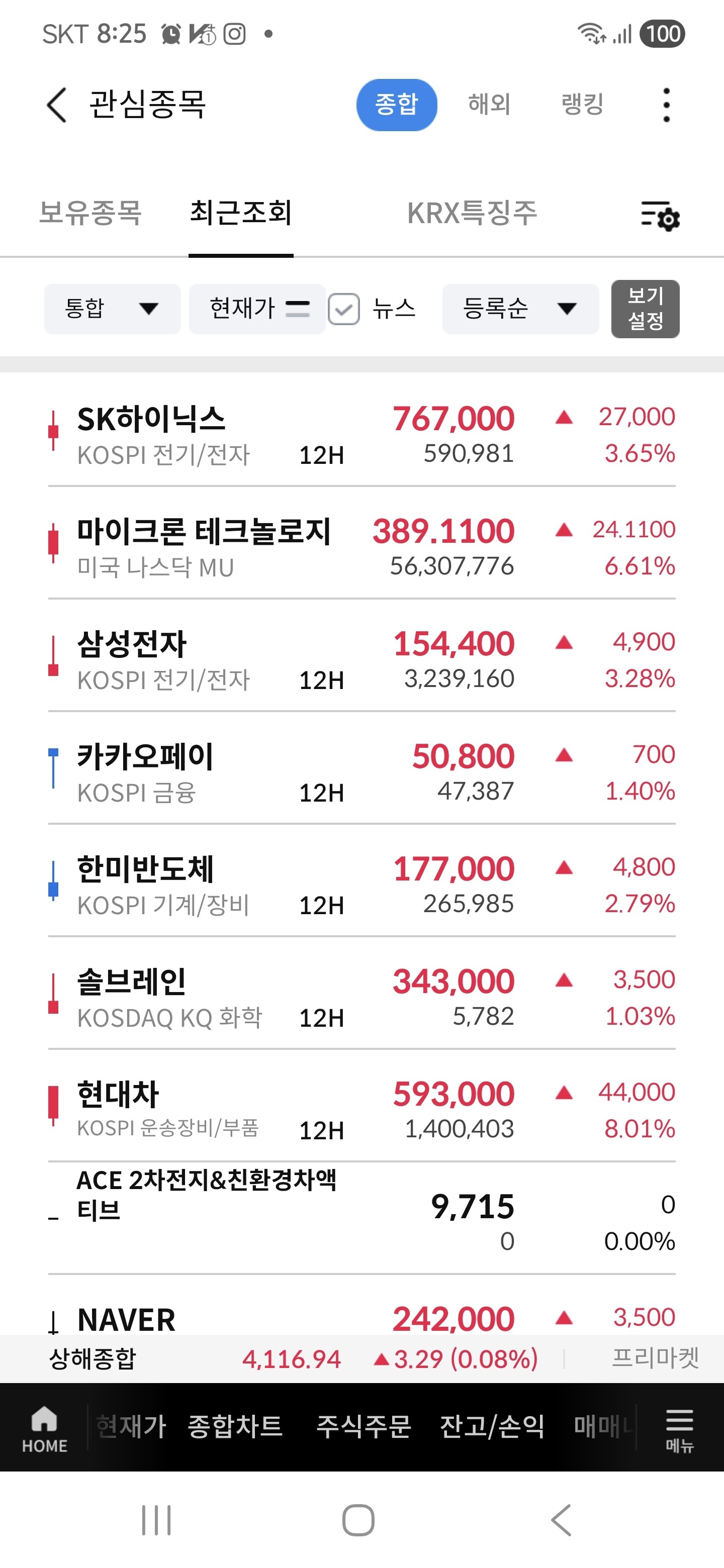Screen dimensions: 724x1568
Task: Expand the 등록순 sort dropdown
Action: 520,309
